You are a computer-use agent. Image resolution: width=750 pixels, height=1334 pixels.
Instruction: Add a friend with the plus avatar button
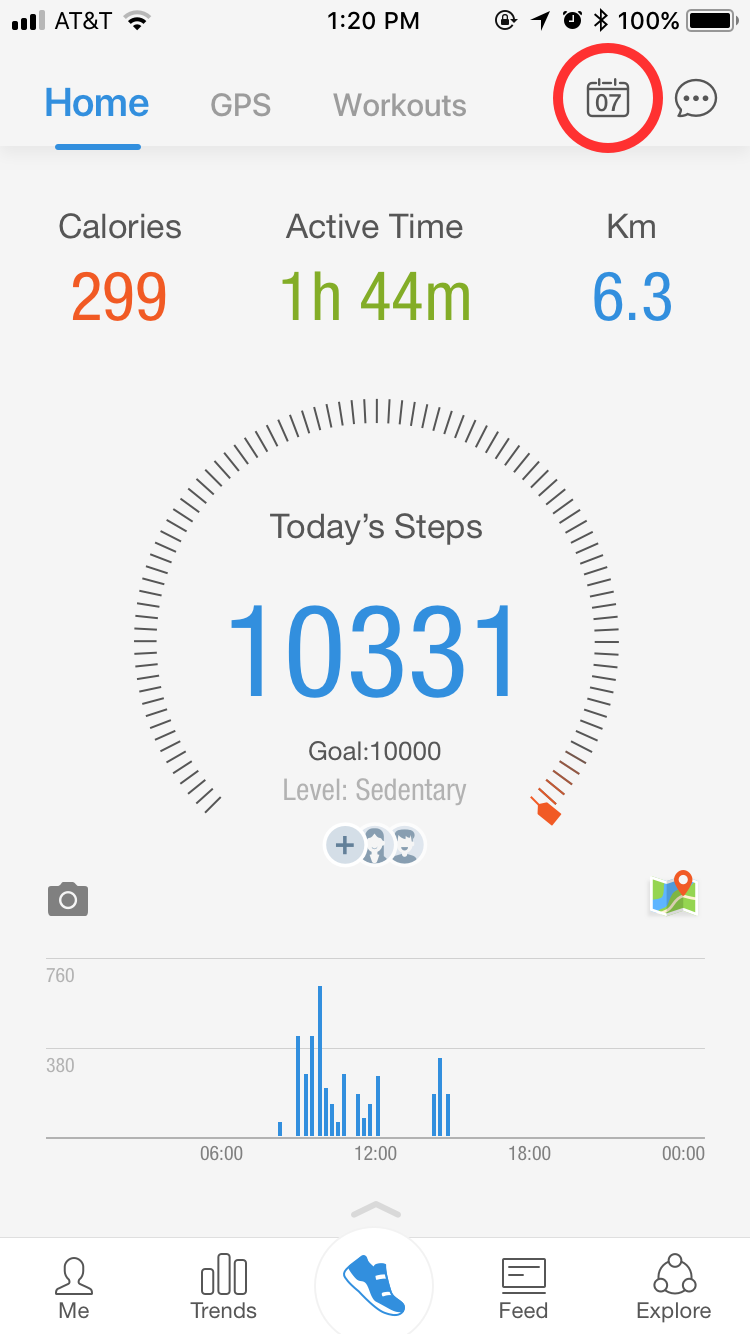(344, 845)
